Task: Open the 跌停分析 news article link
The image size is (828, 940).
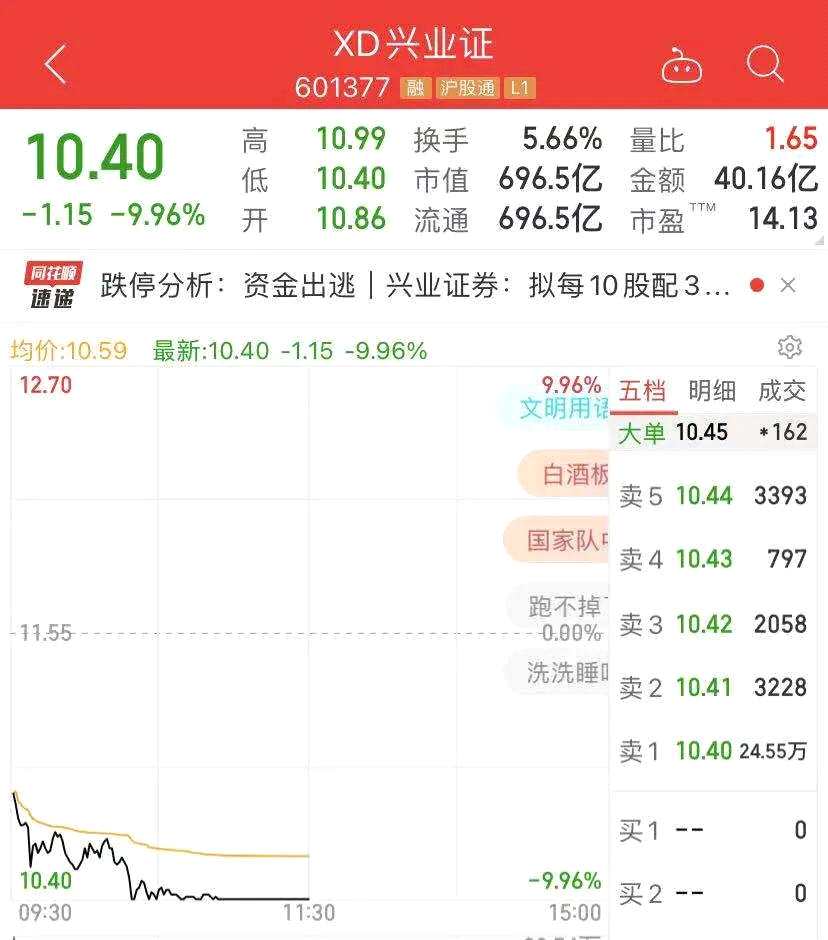Action: 148,285
